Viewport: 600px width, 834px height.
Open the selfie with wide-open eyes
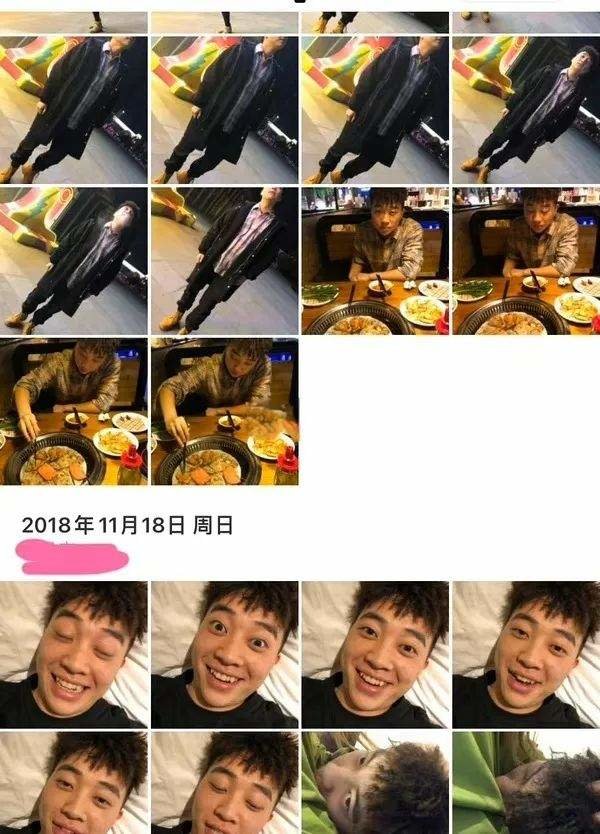pyautogui.click(x=225, y=654)
